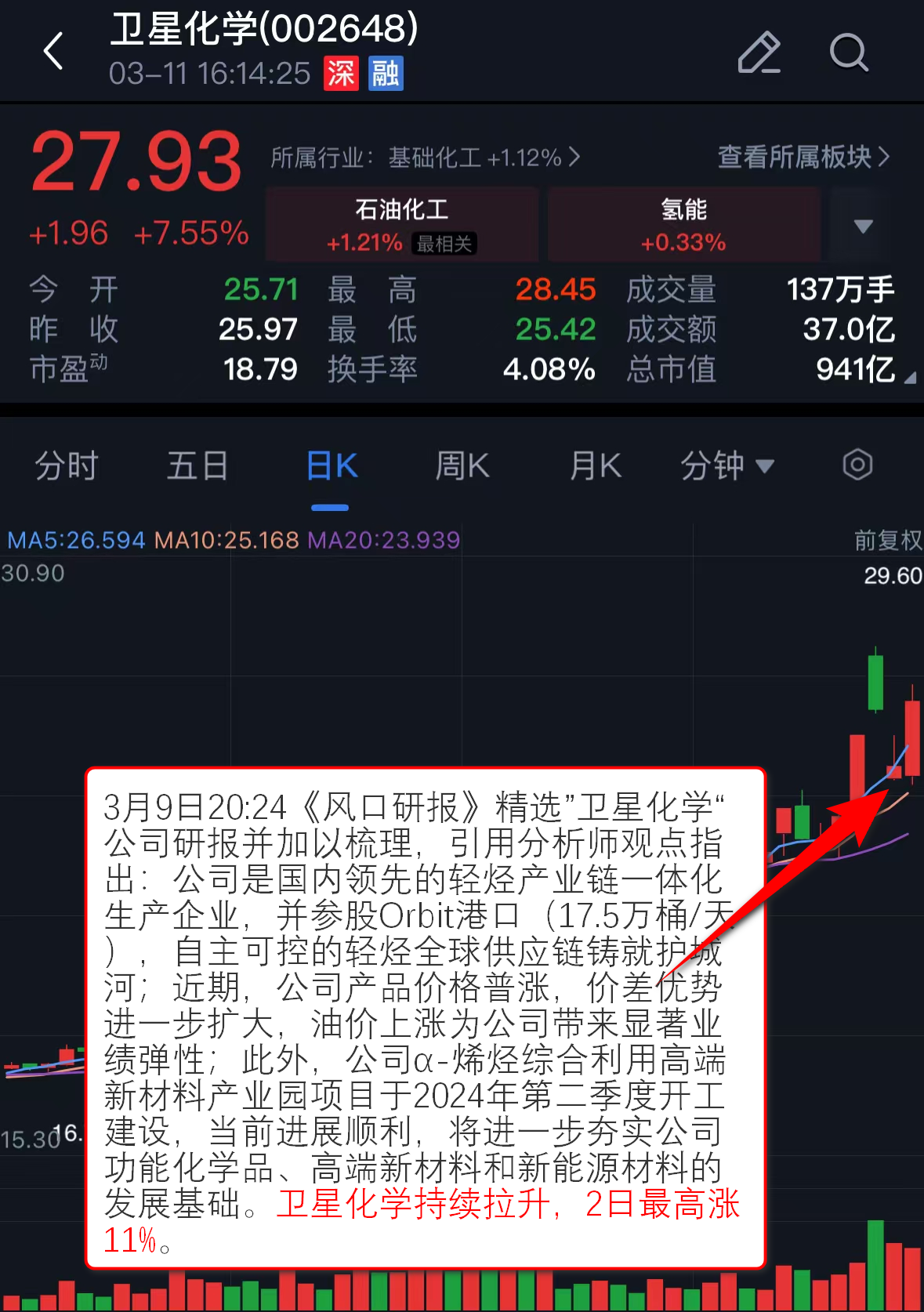Change the 前复权 price adjustment mode
924x1312 pixels.
tap(887, 540)
